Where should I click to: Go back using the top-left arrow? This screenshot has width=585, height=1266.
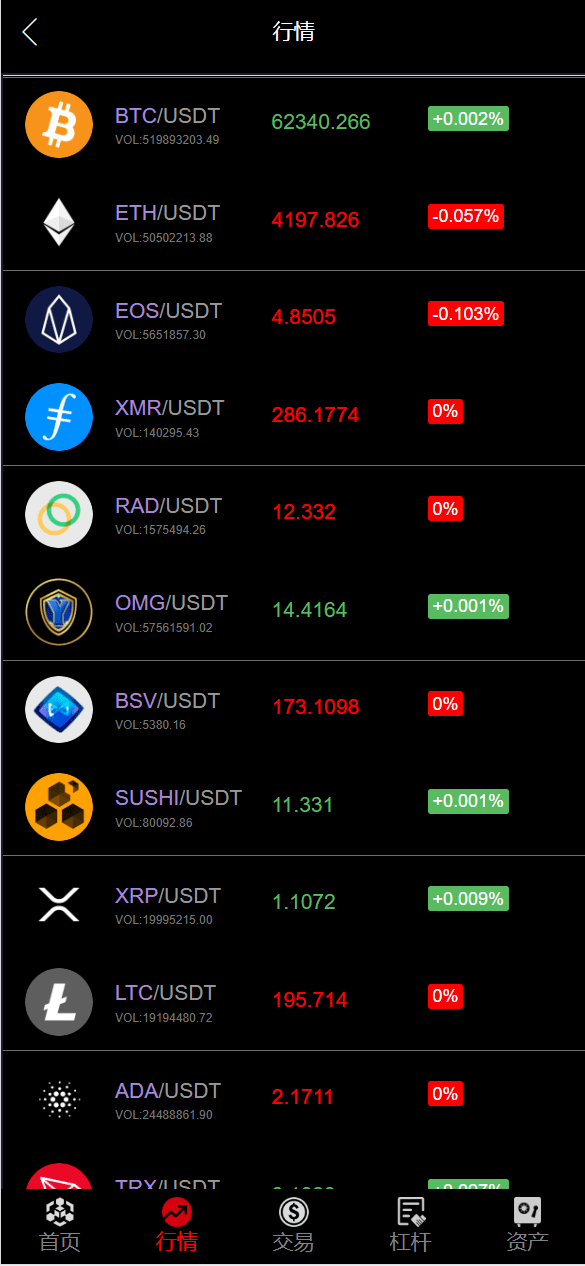click(30, 32)
